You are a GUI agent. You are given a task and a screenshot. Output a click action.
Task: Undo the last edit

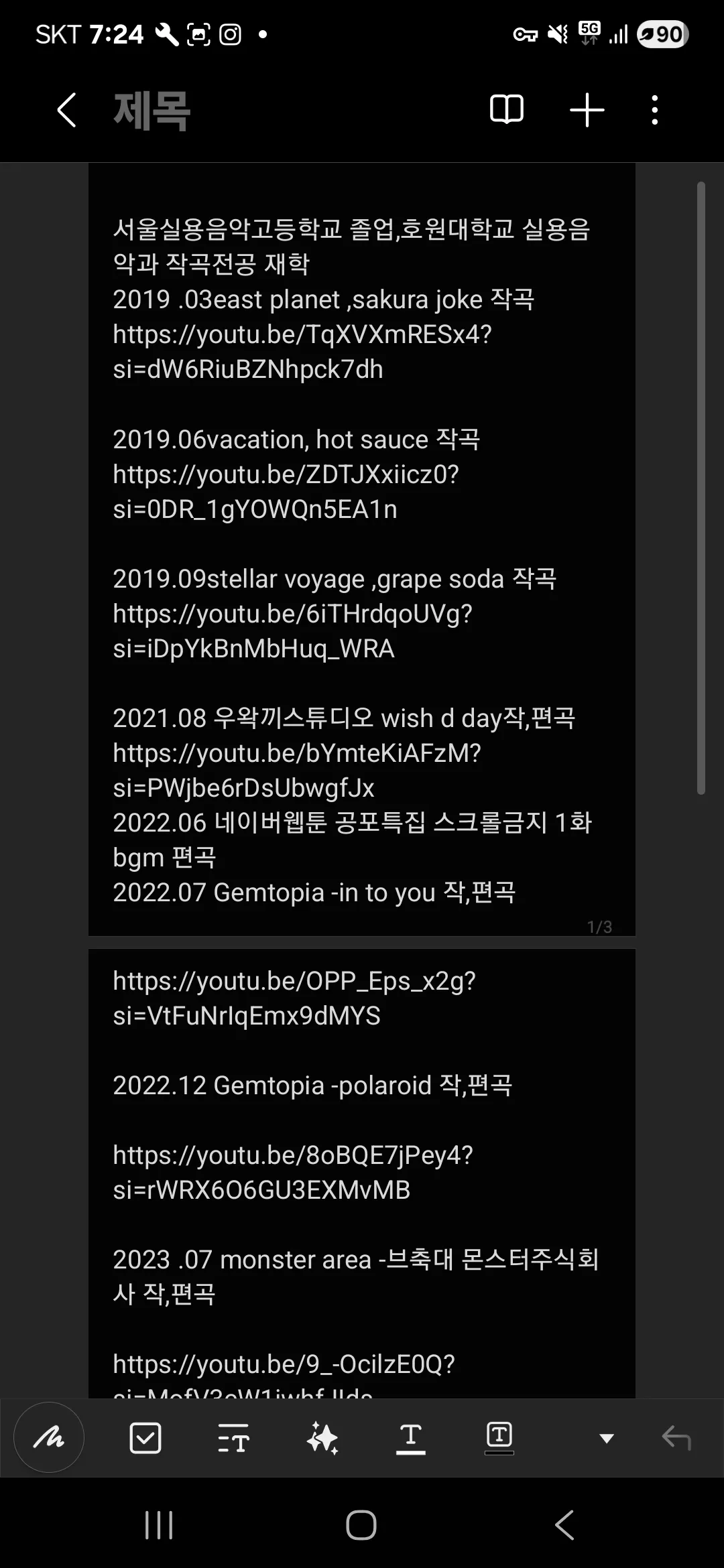[676, 1437]
